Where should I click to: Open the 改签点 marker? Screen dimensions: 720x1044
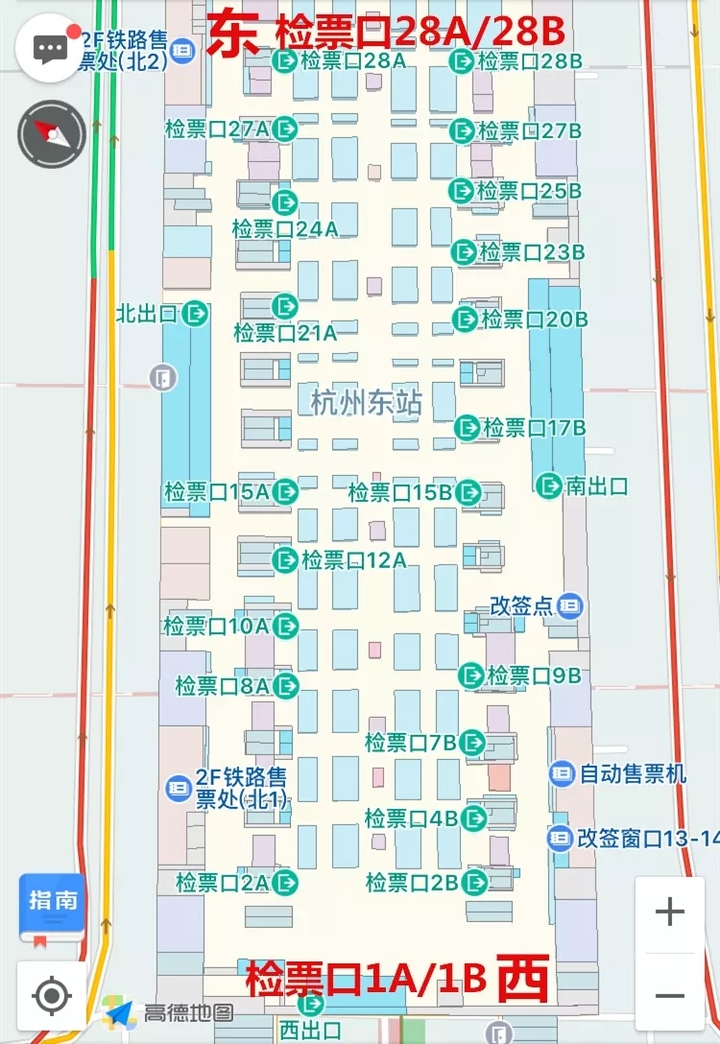569,605
